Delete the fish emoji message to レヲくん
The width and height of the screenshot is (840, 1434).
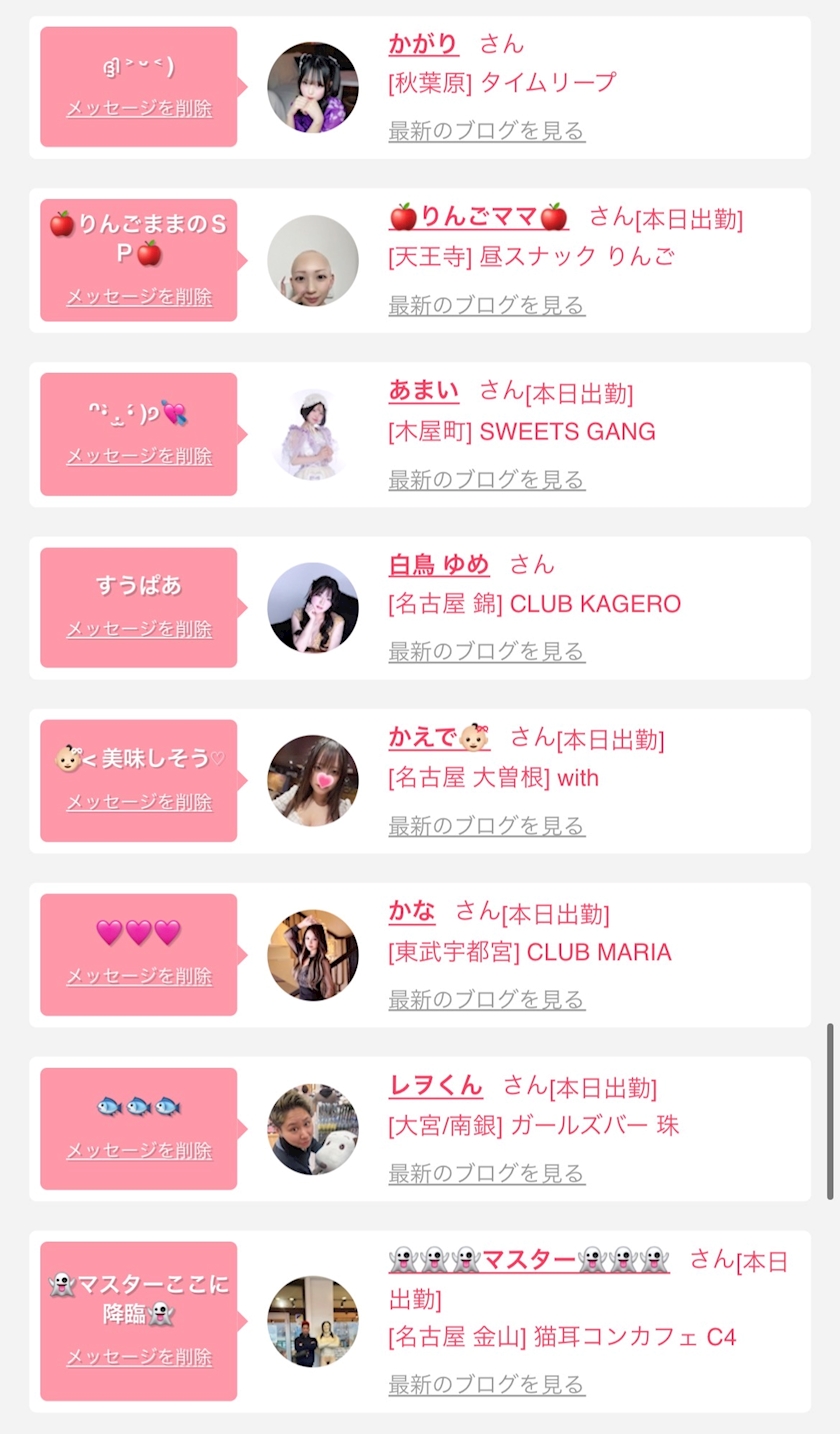139,1150
